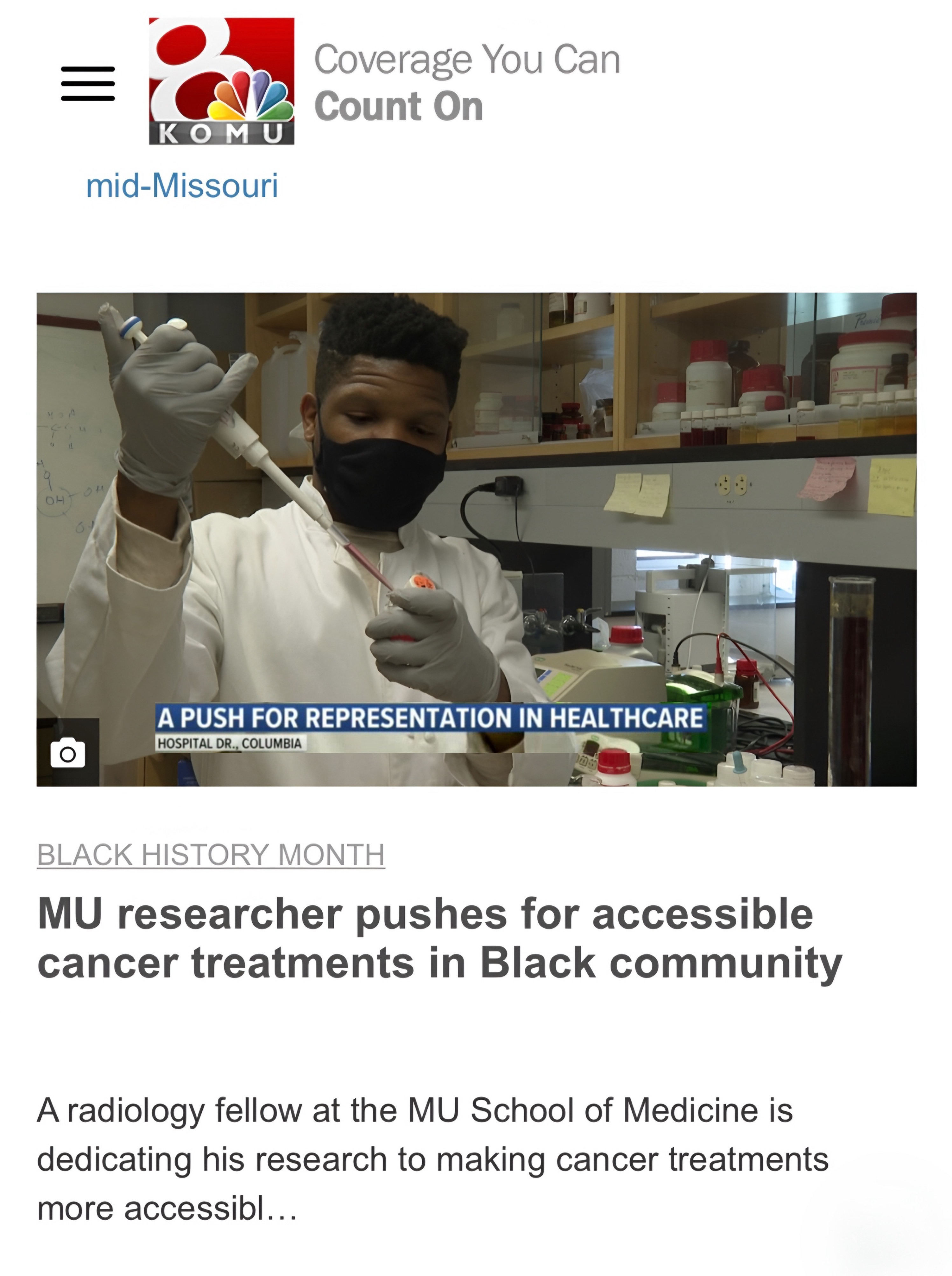Open the mid-Missouri link
The image size is (952, 1276).
point(182,186)
